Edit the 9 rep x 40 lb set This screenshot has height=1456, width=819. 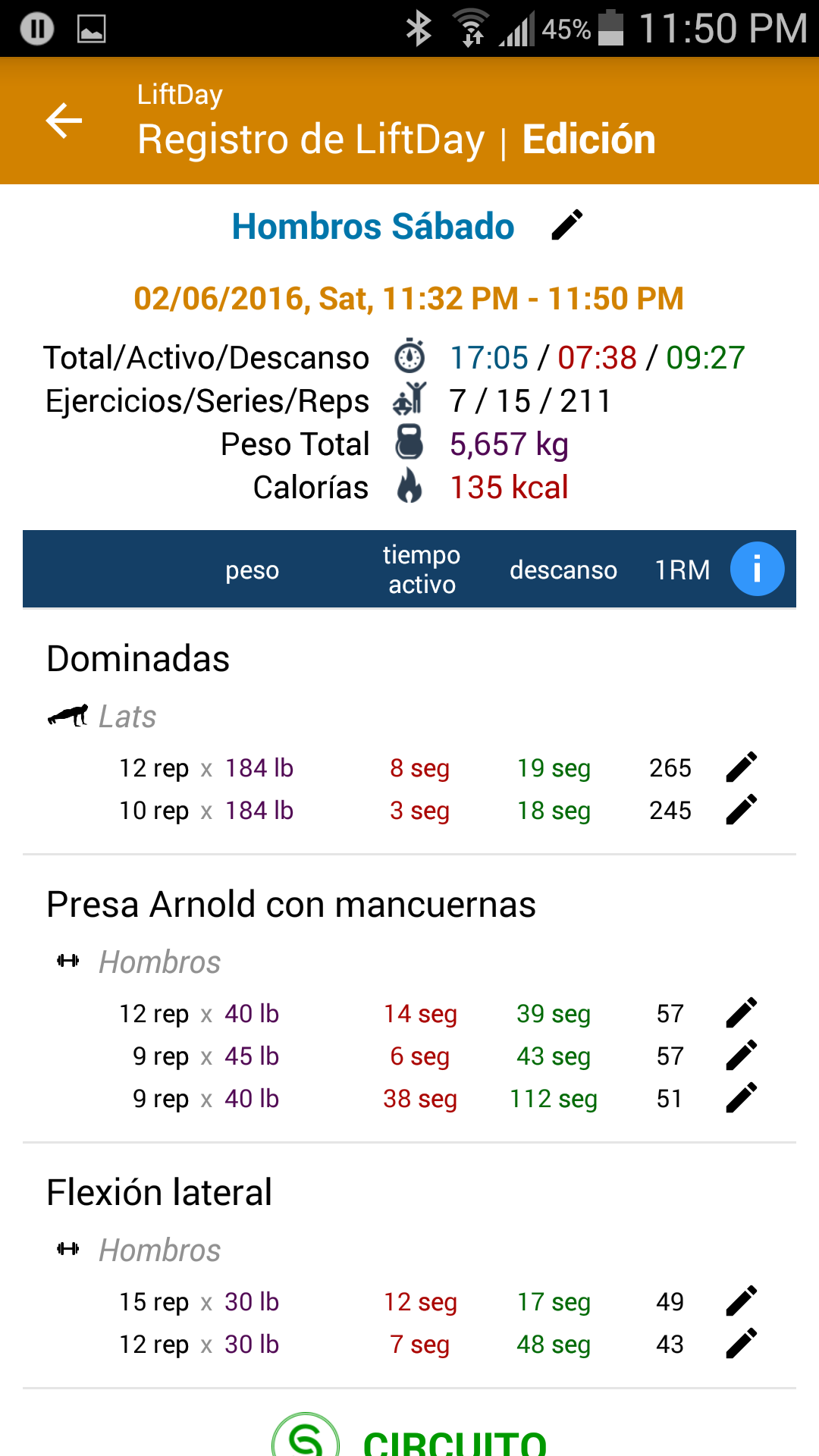[x=741, y=1098]
